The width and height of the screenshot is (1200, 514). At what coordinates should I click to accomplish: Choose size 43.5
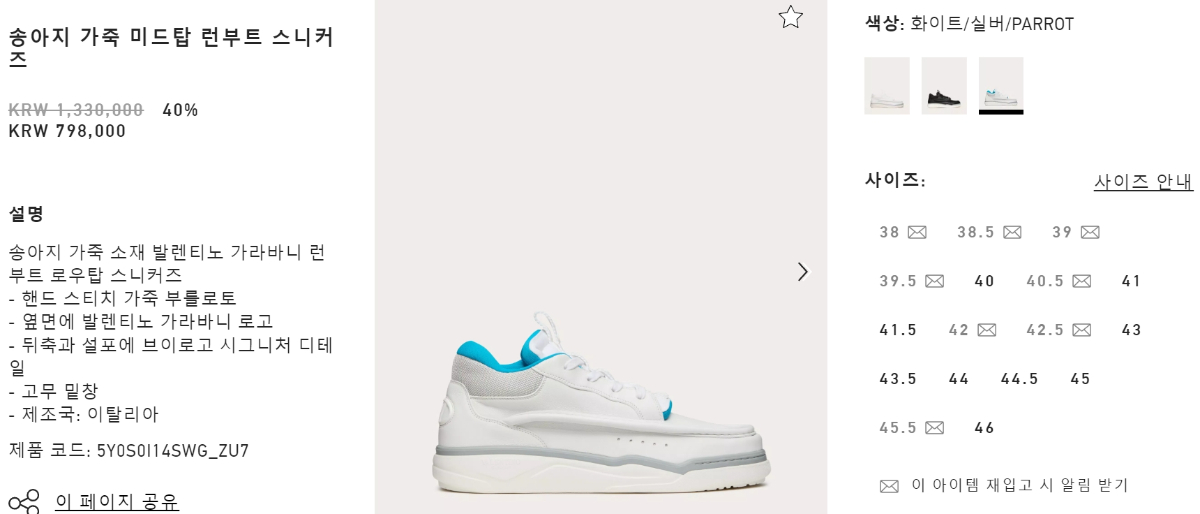coord(898,379)
